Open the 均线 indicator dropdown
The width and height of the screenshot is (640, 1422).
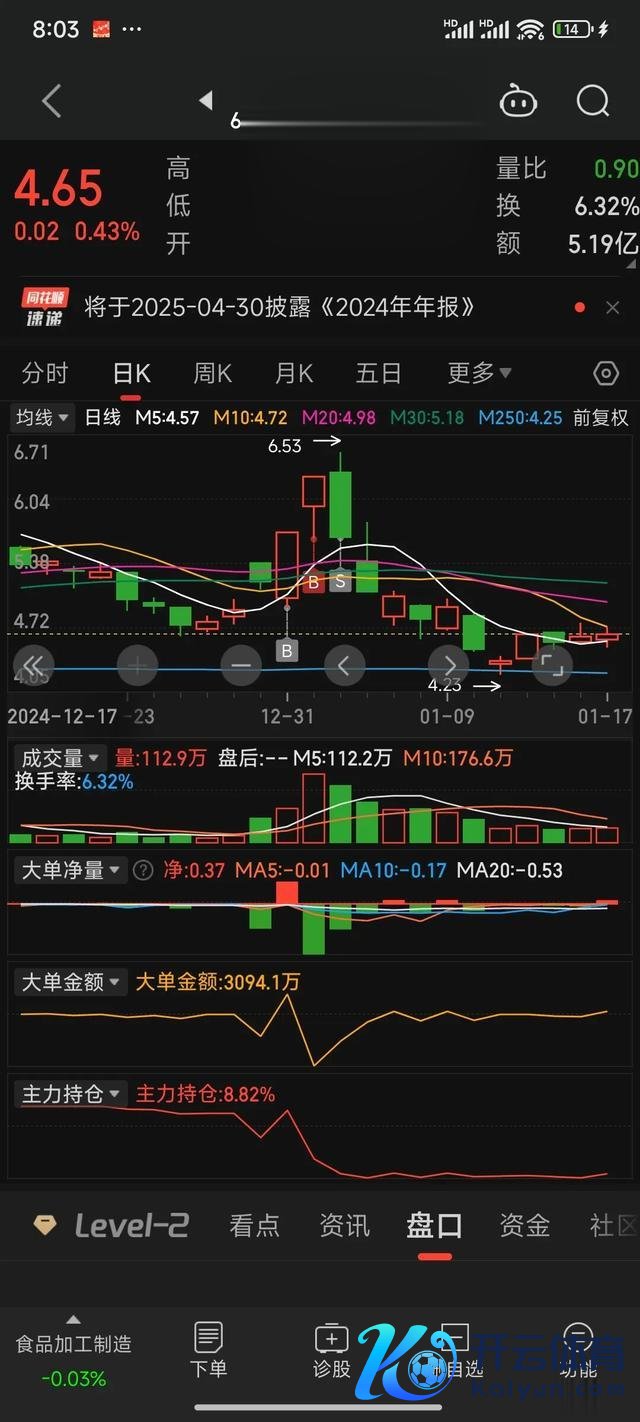(x=42, y=418)
